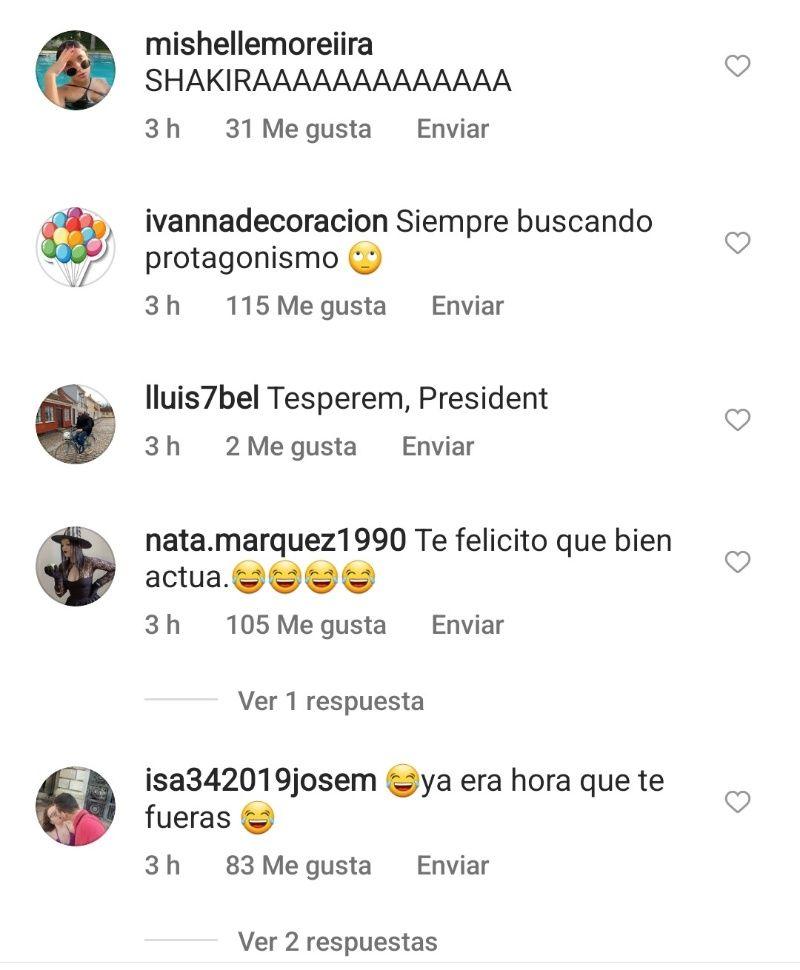
Task: Tap Enviar under lluis7bel's comment
Action: pyautogui.click(x=438, y=446)
